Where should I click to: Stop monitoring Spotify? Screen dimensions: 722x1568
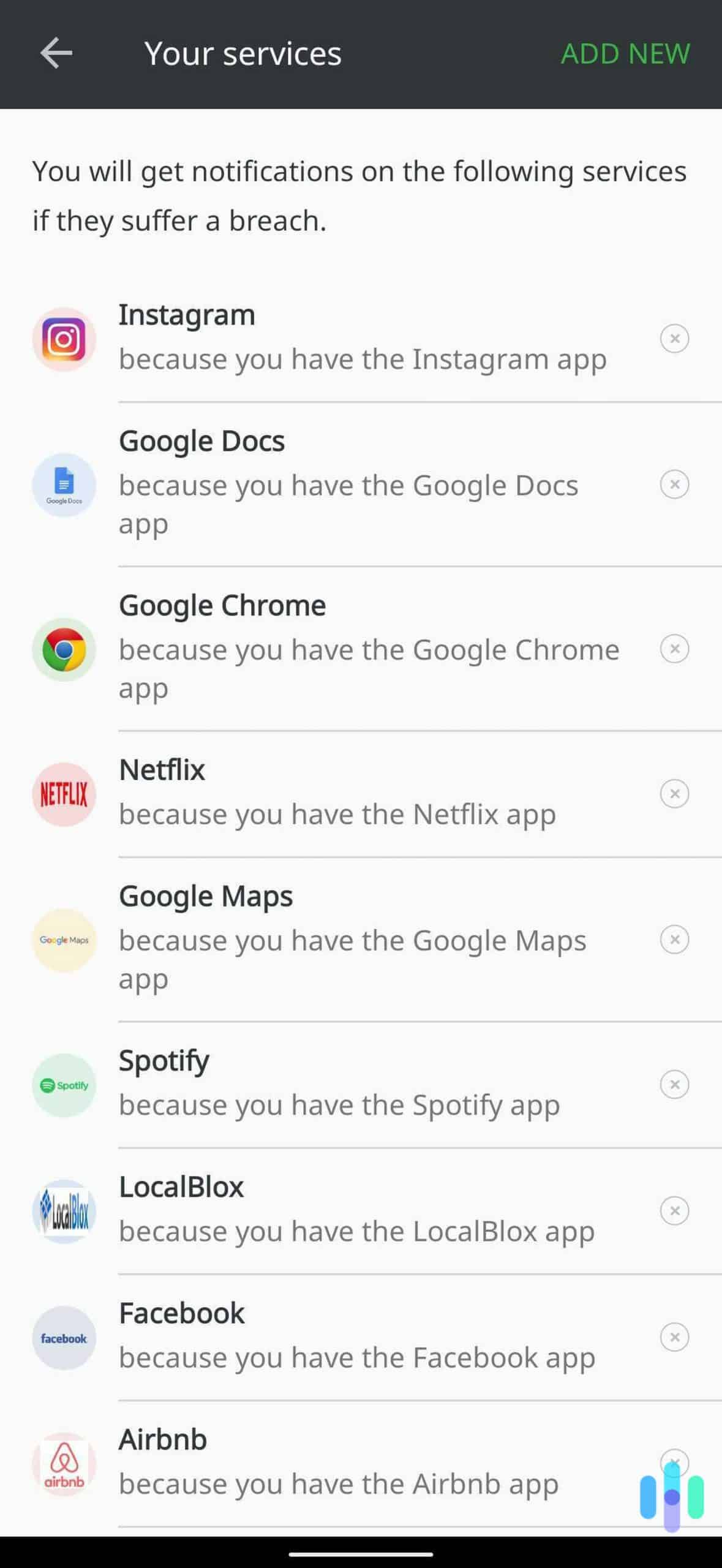(x=674, y=1085)
